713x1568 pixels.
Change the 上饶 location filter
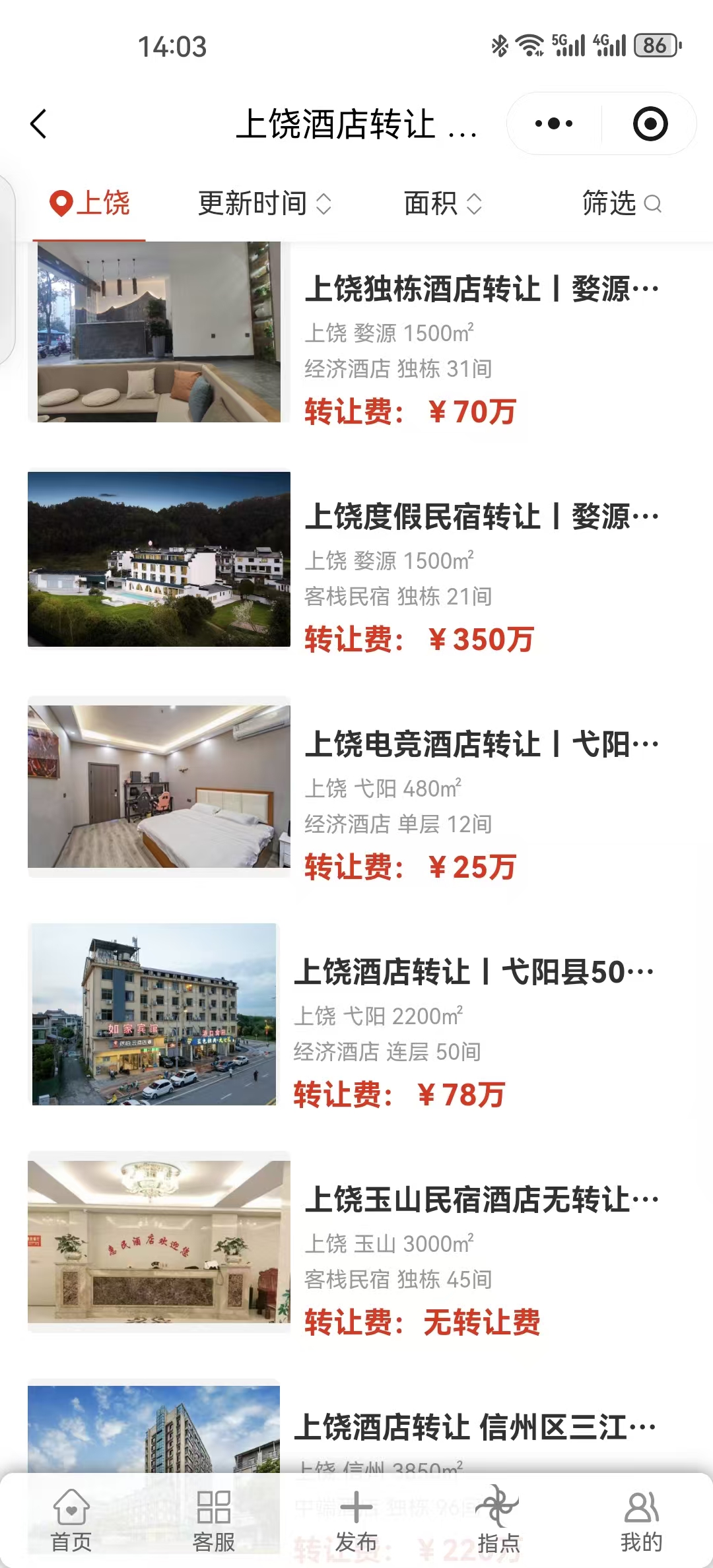pos(90,203)
